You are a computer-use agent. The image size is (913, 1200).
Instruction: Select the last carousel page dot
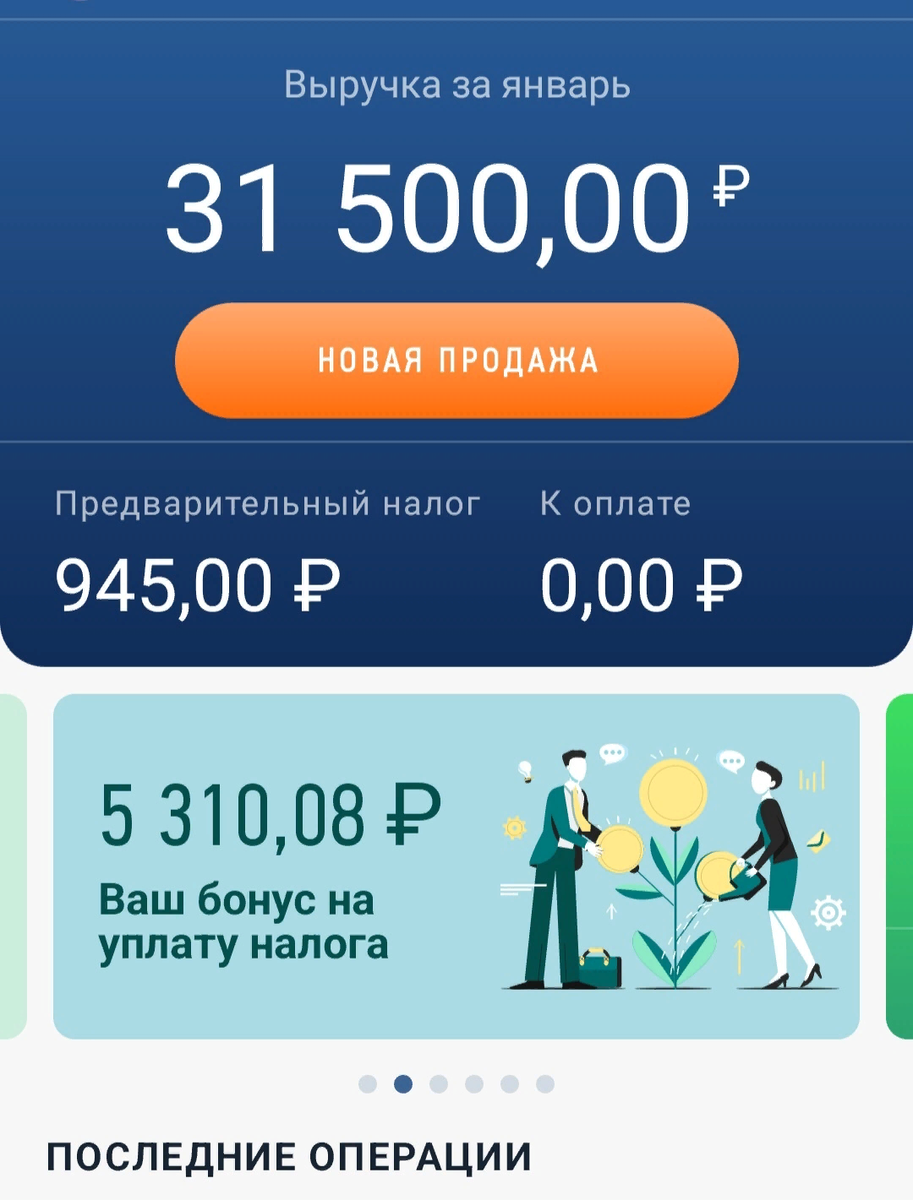[x=545, y=1081]
